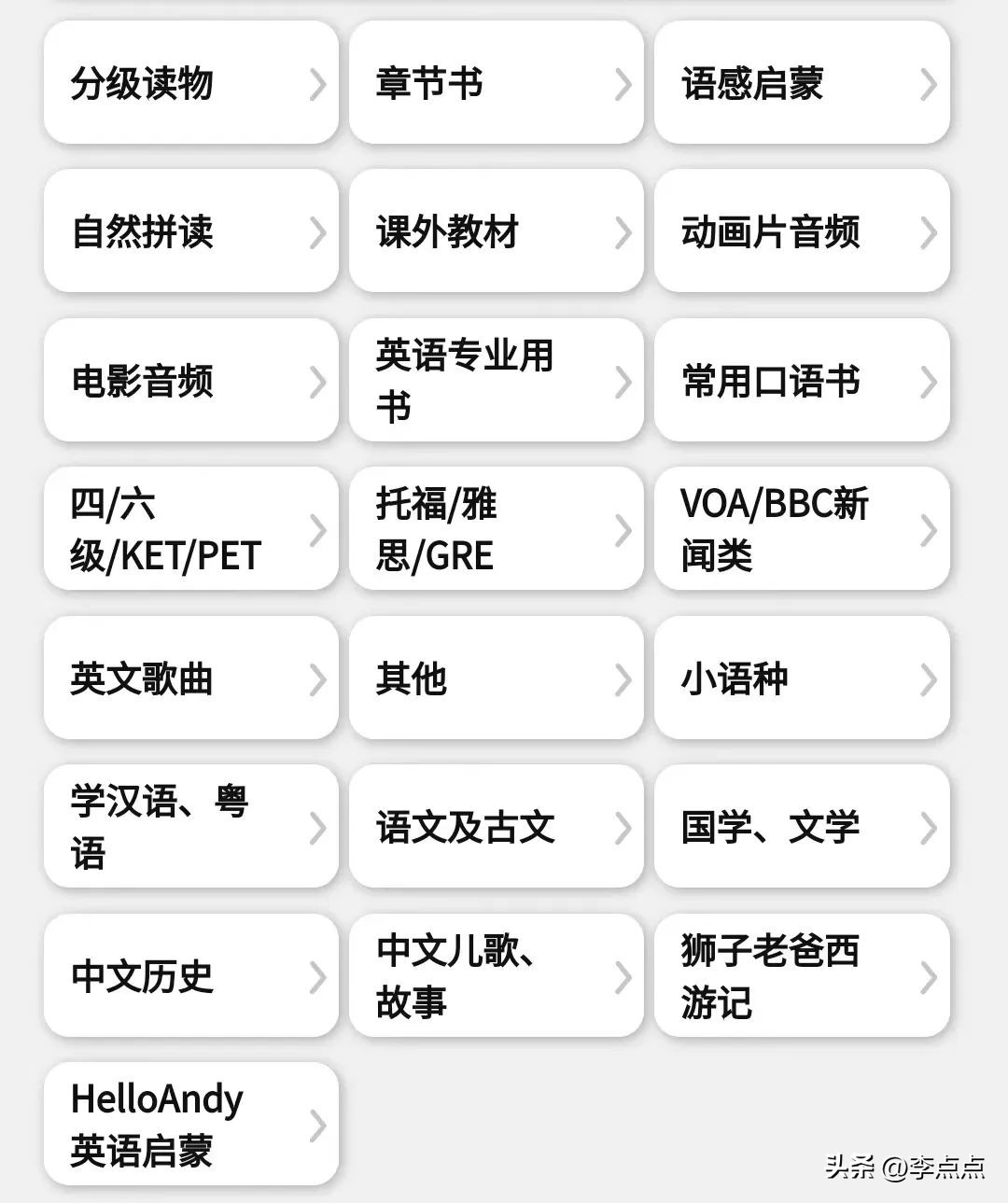Select 托福/雅思/GRE

coord(496,528)
